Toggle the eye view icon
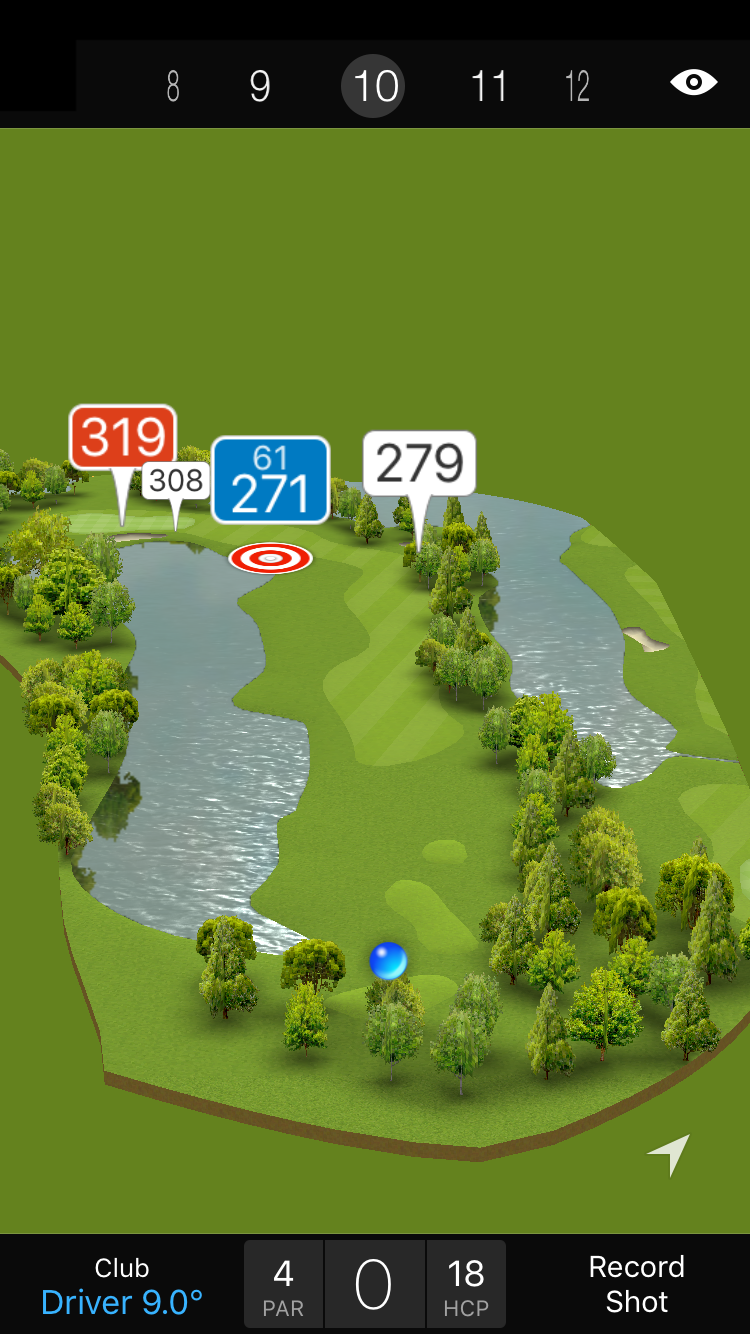The image size is (750, 1334). (693, 82)
